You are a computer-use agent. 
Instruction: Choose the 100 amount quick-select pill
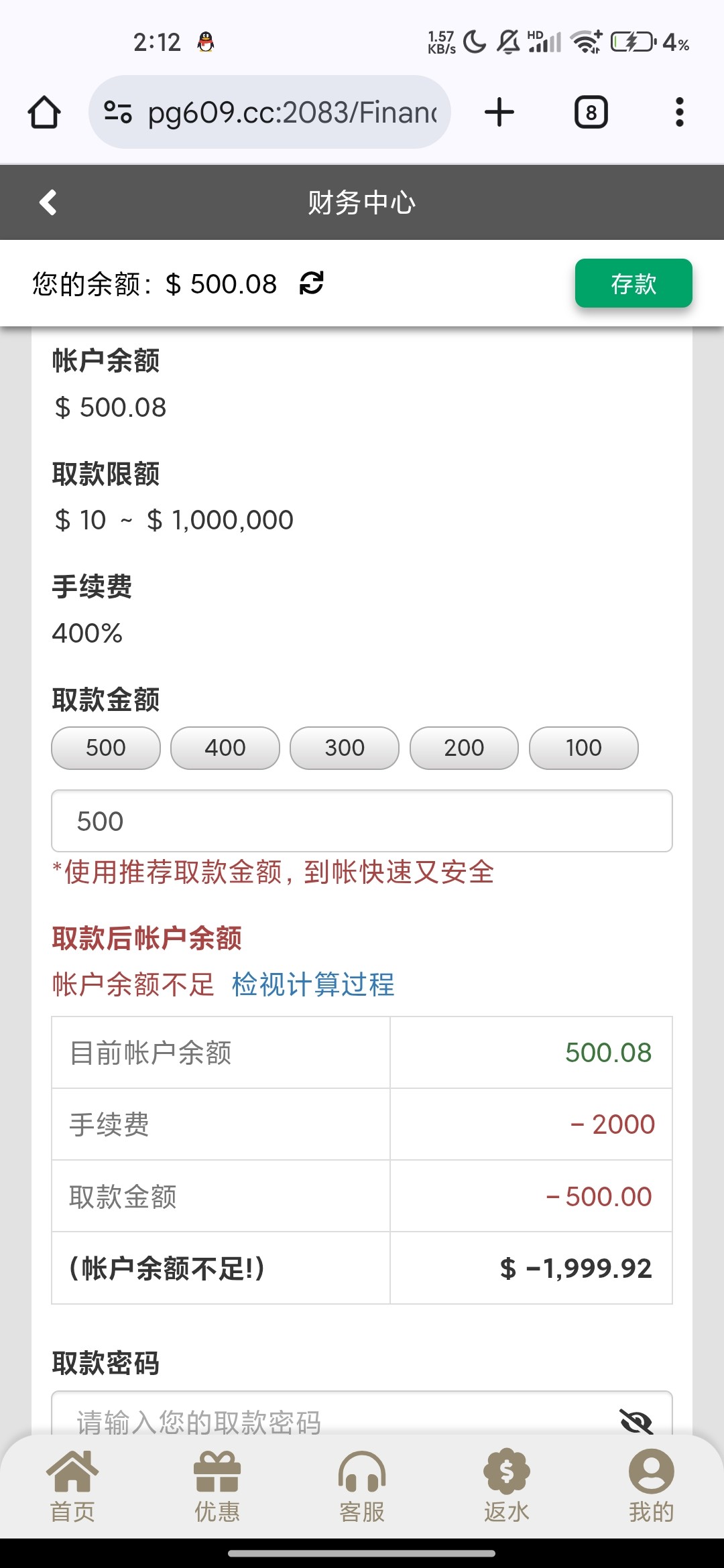583,748
